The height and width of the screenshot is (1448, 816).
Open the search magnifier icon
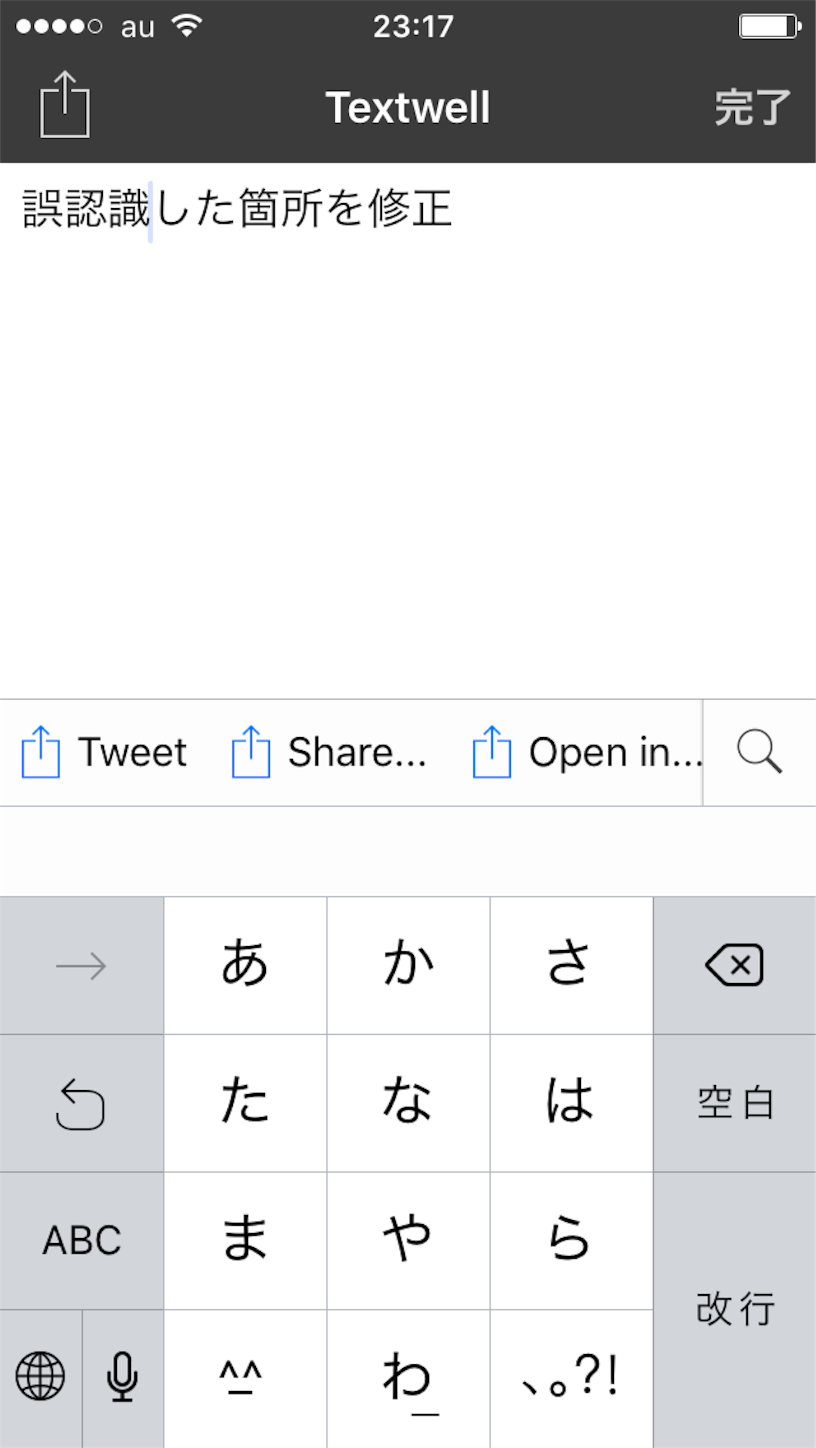(759, 752)
